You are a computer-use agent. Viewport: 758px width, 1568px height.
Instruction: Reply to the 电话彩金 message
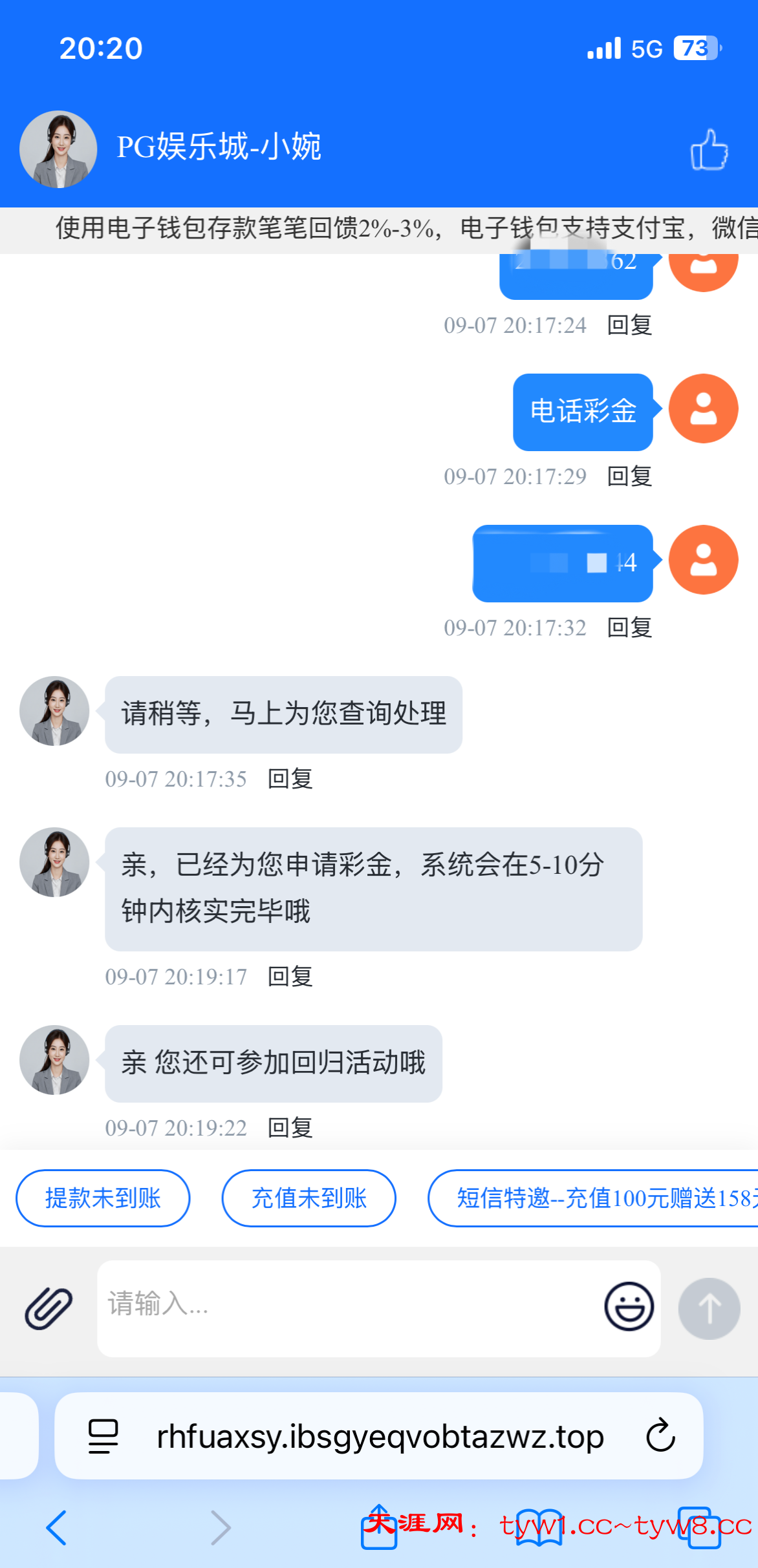(629, 477)
